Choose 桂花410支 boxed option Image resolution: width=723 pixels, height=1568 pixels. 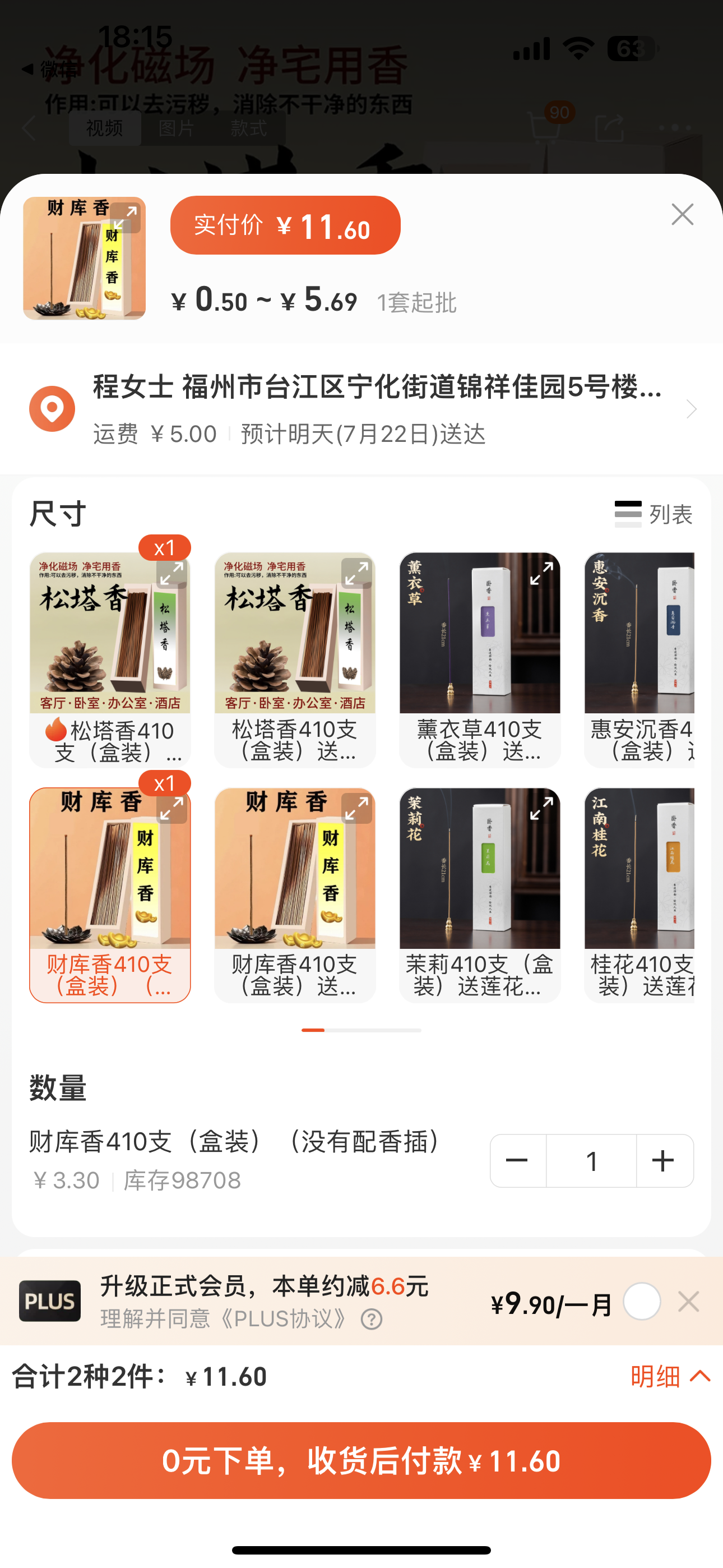click(639, 895)
